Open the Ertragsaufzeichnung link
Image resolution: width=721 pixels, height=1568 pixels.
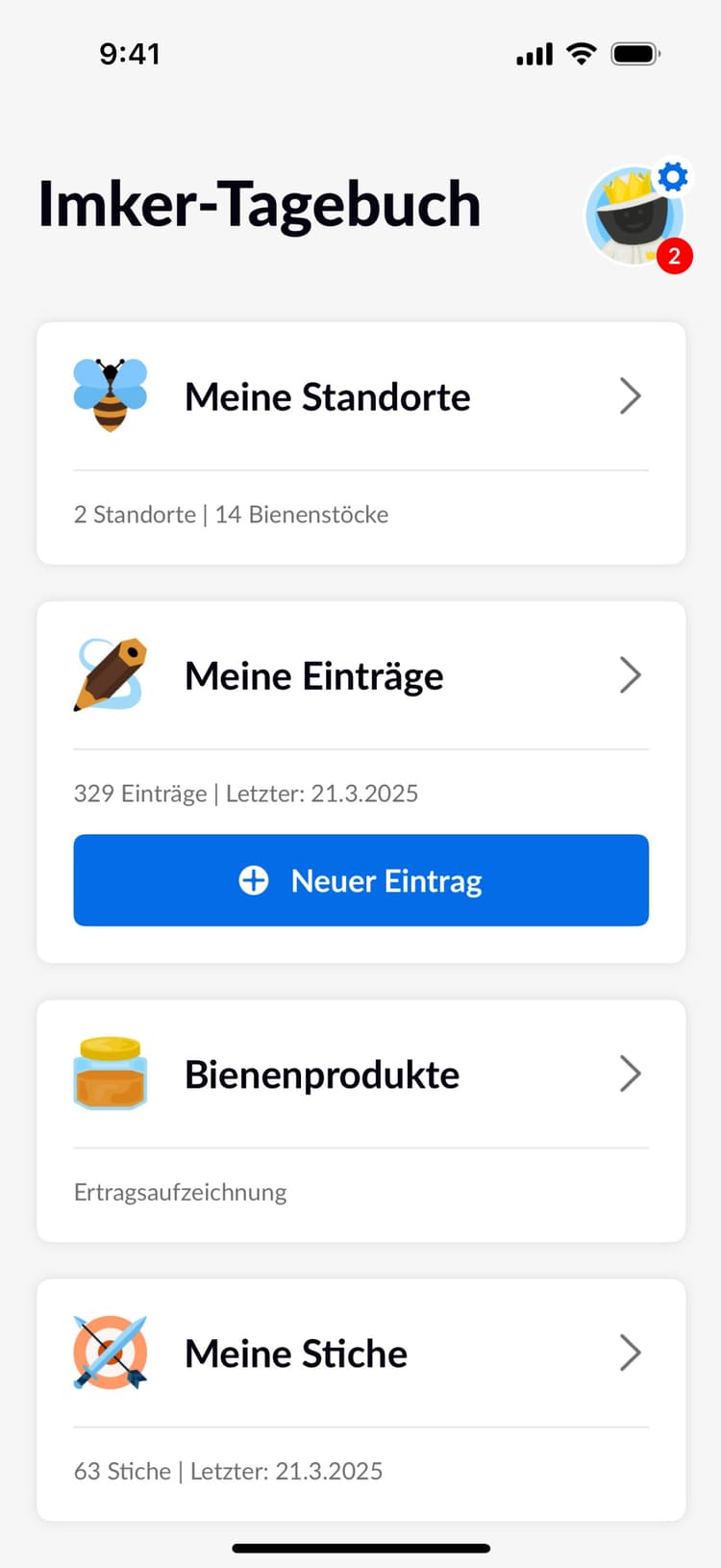tap(180, 1192)
